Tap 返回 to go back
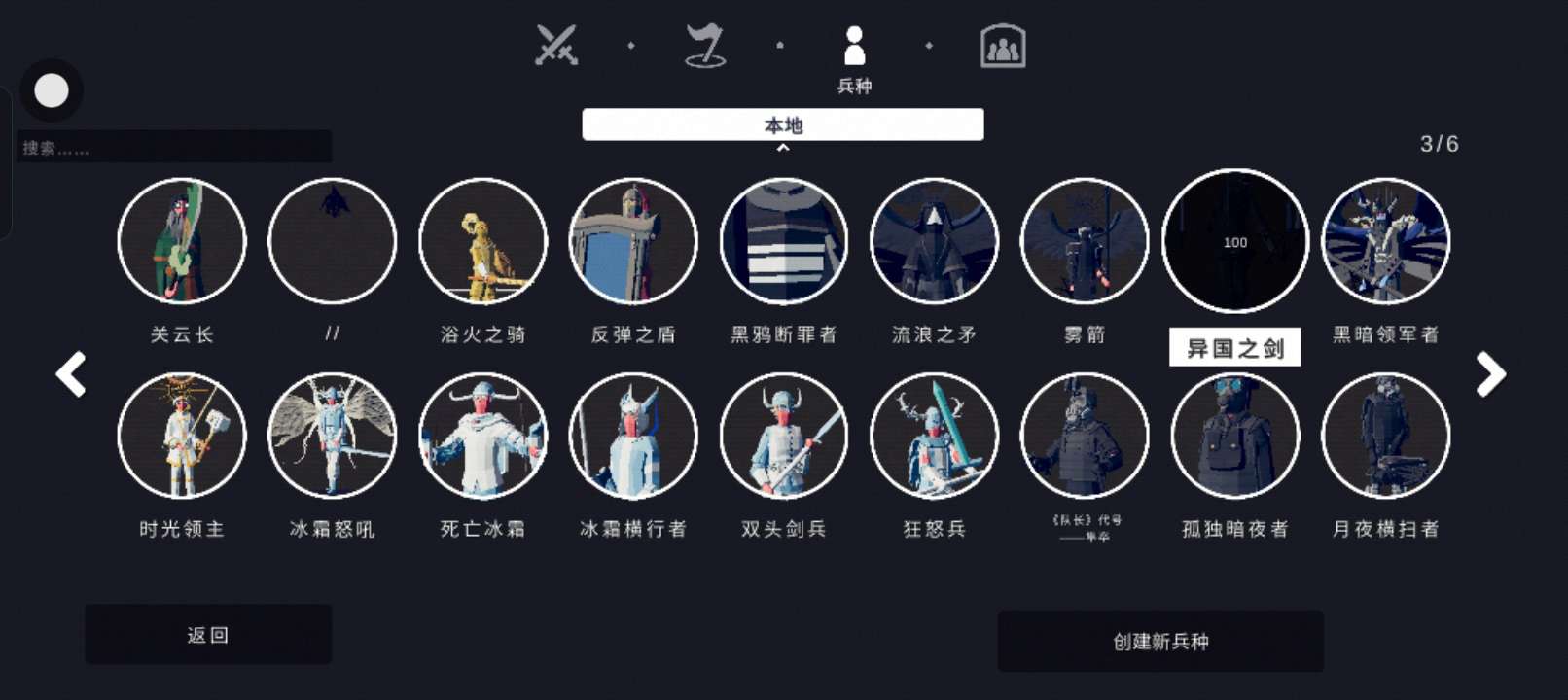 [x=208, y=635]
